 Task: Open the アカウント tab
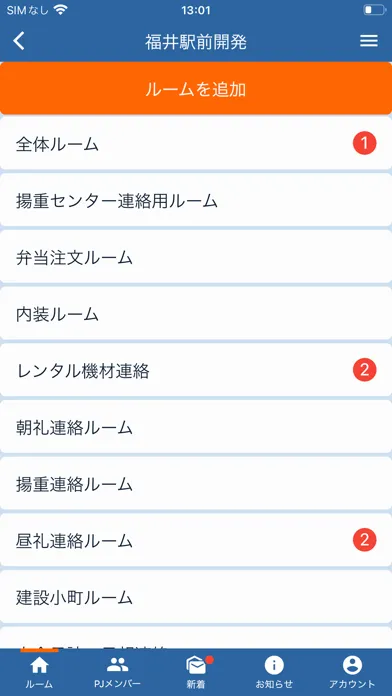(352, 672)
